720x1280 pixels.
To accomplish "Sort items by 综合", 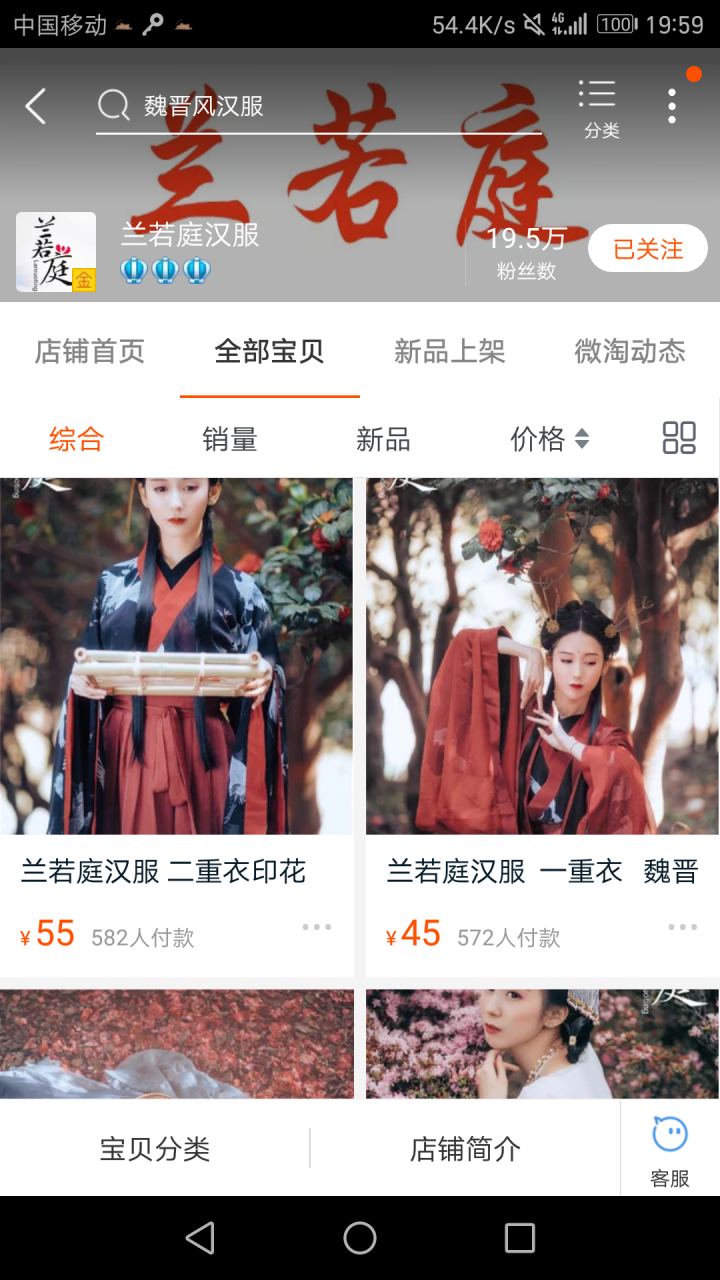I will pyautogui.click(x=77, y=439).
